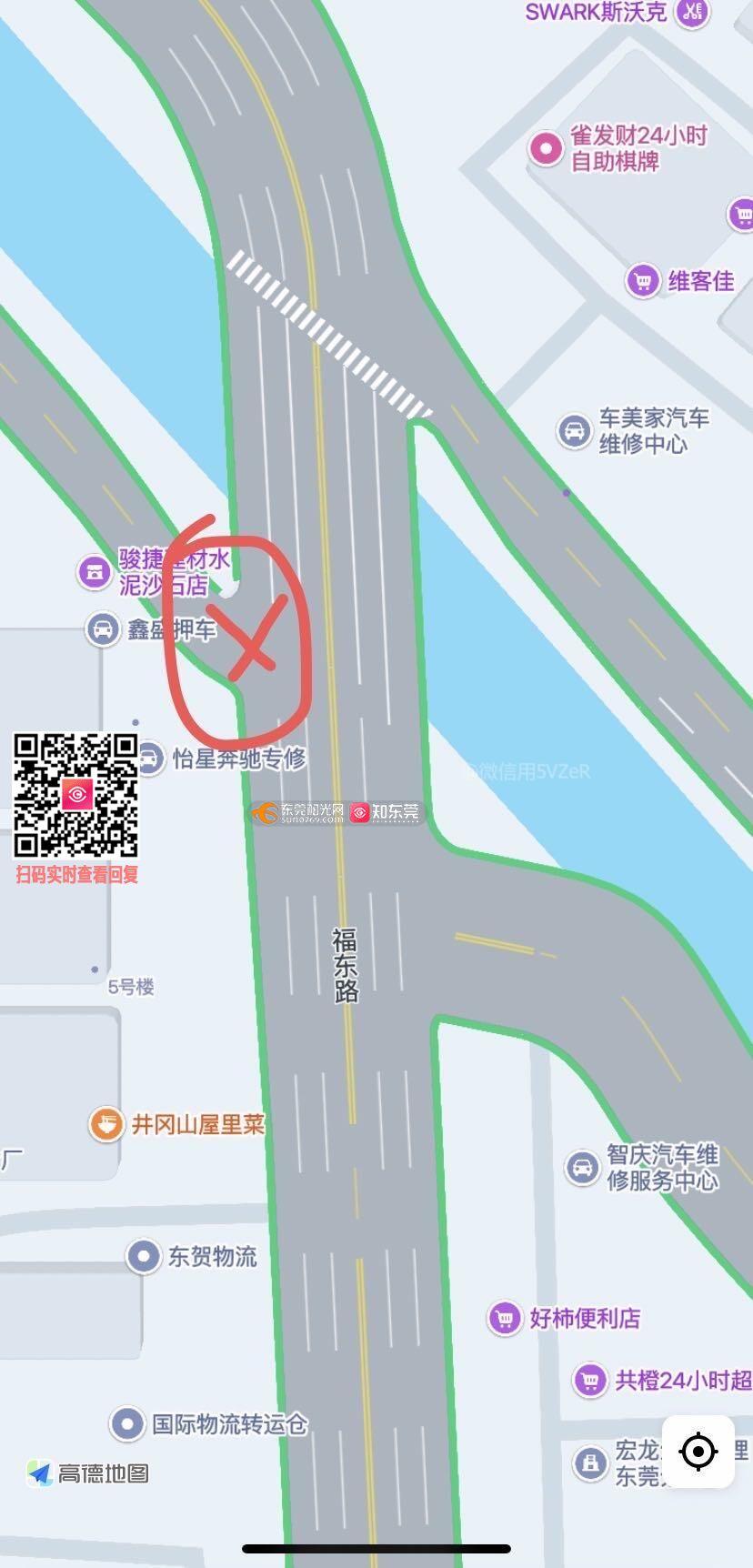Open the 东贺物流 place marker
Viewport: 753px width, 1568px height.
143,1256
